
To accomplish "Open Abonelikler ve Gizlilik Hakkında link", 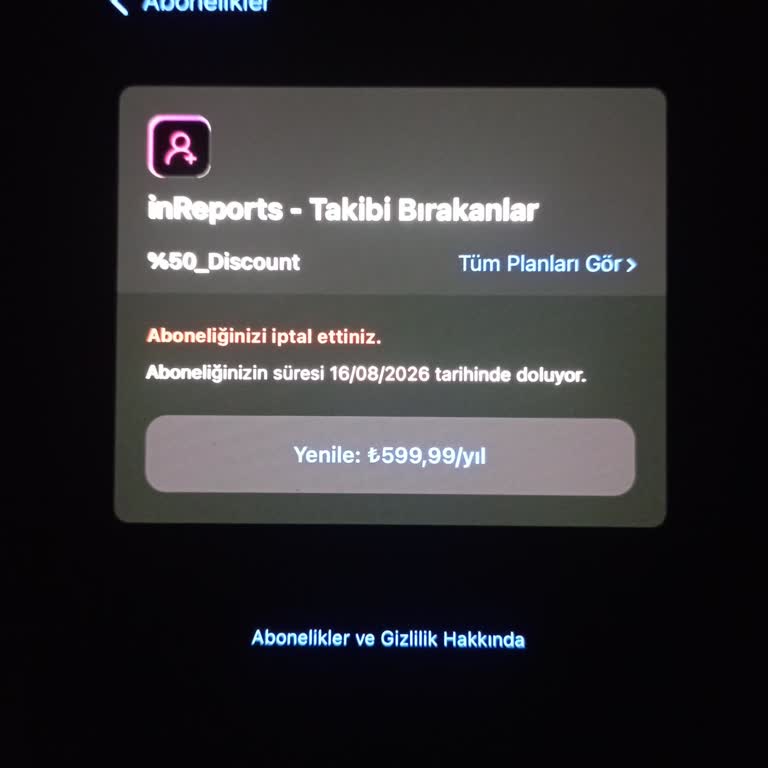I will [388, 638].
